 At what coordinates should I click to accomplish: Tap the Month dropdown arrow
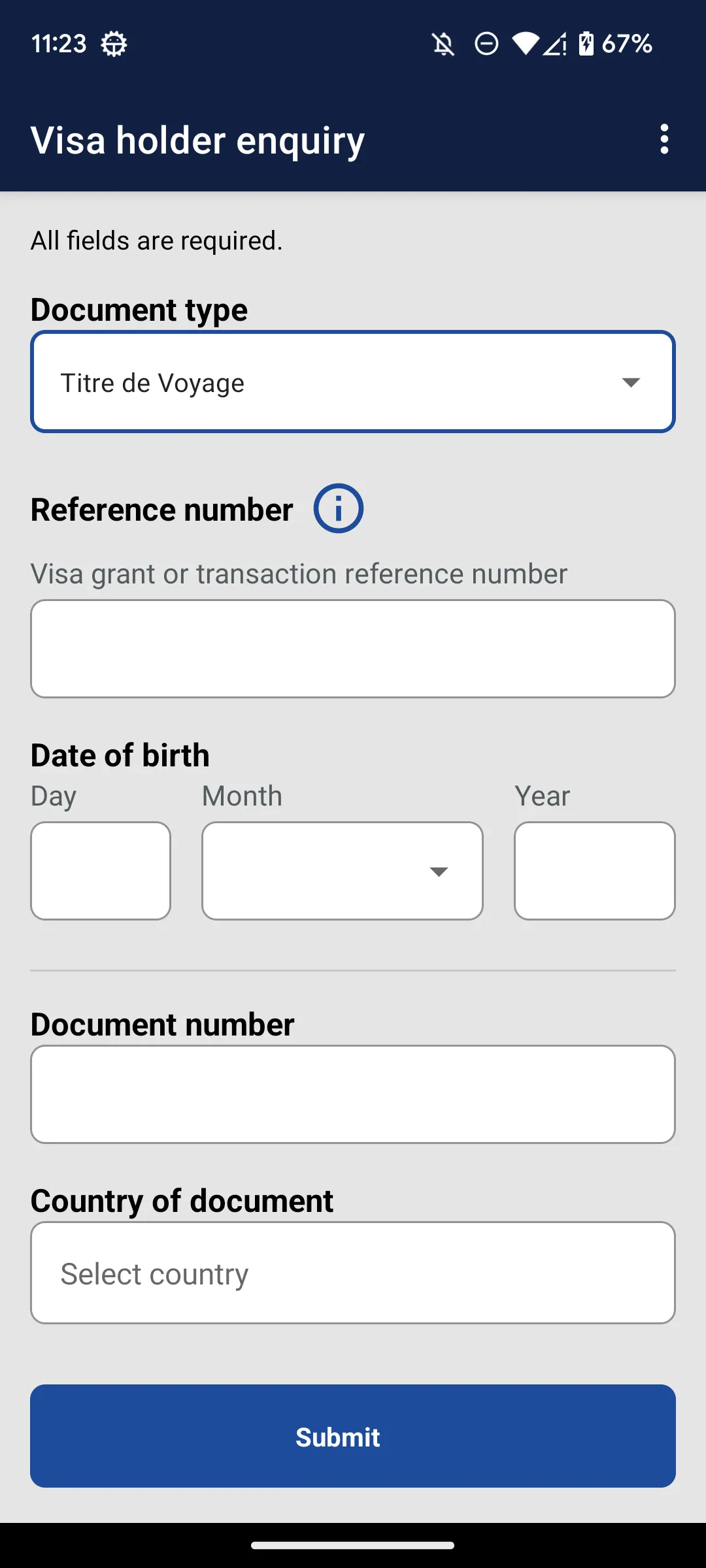[439, 870]
